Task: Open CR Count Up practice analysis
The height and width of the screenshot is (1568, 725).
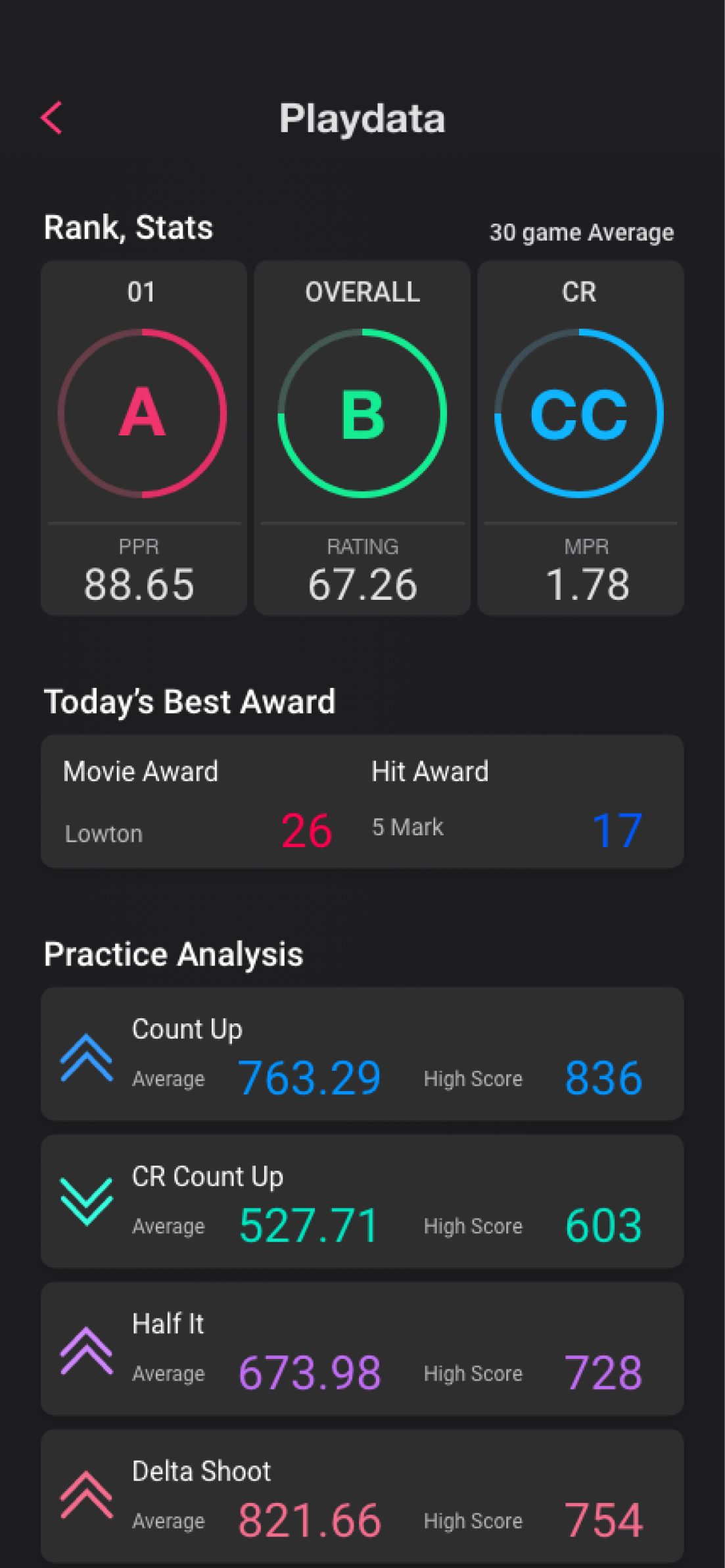Action: coord(362,1201)
